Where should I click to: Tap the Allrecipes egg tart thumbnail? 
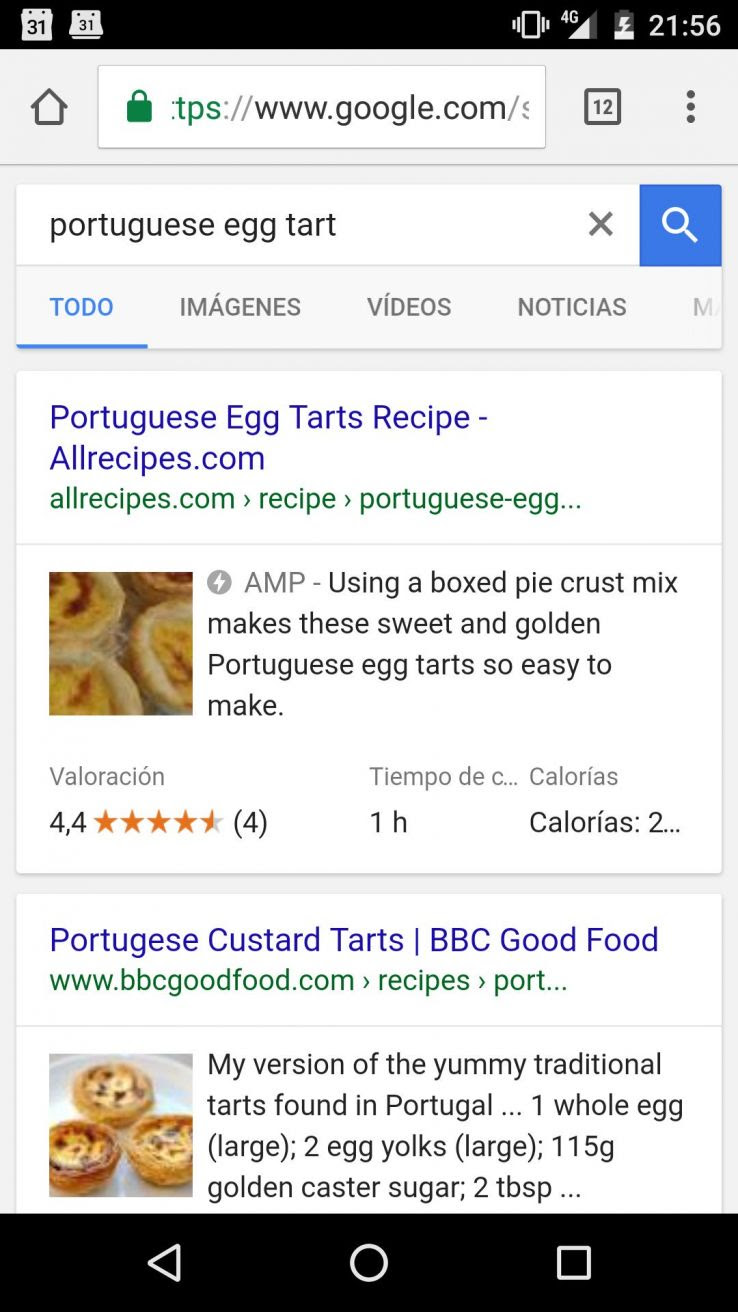(x=121, y=643)
